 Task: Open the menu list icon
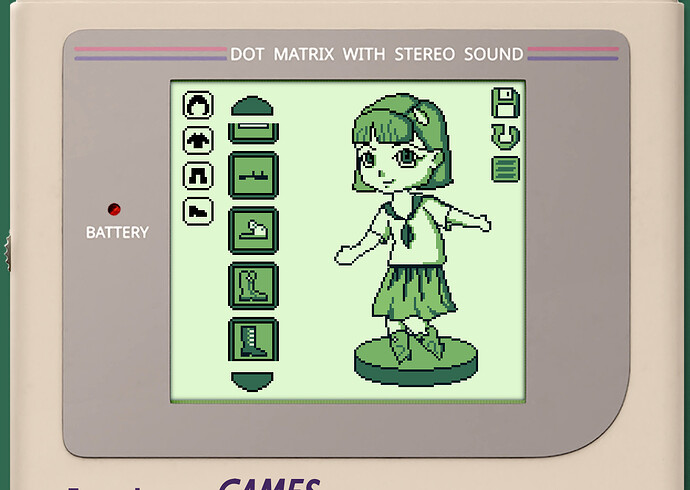[506, 169]
